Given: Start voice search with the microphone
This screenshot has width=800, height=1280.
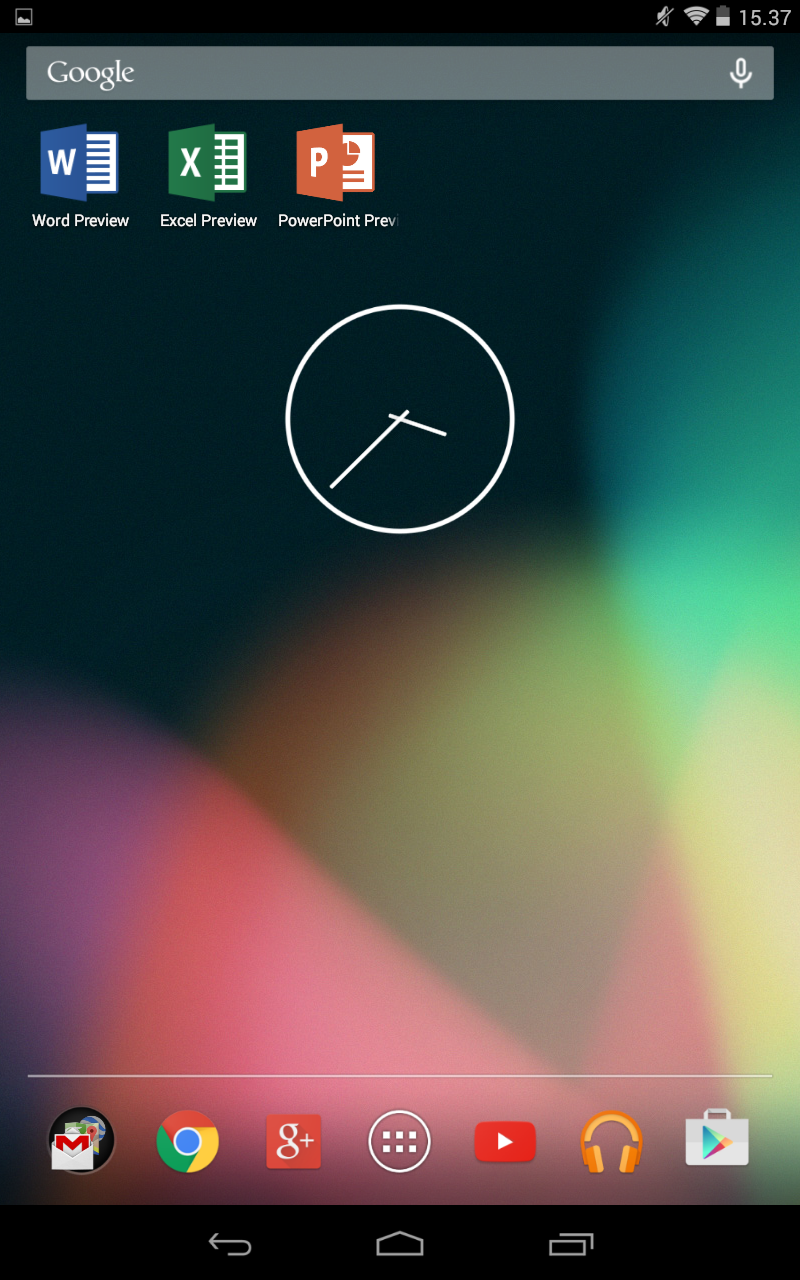Looking at the screenshot, I should tap(740, 73).
